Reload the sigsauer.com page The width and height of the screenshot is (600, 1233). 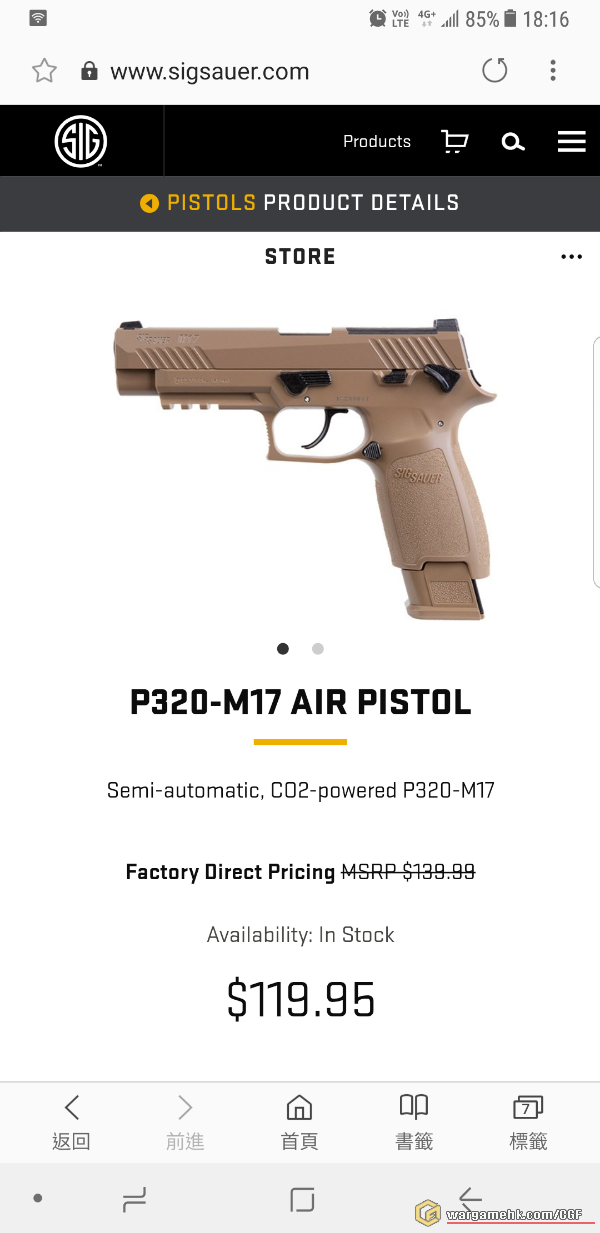[x=495, y=71]
